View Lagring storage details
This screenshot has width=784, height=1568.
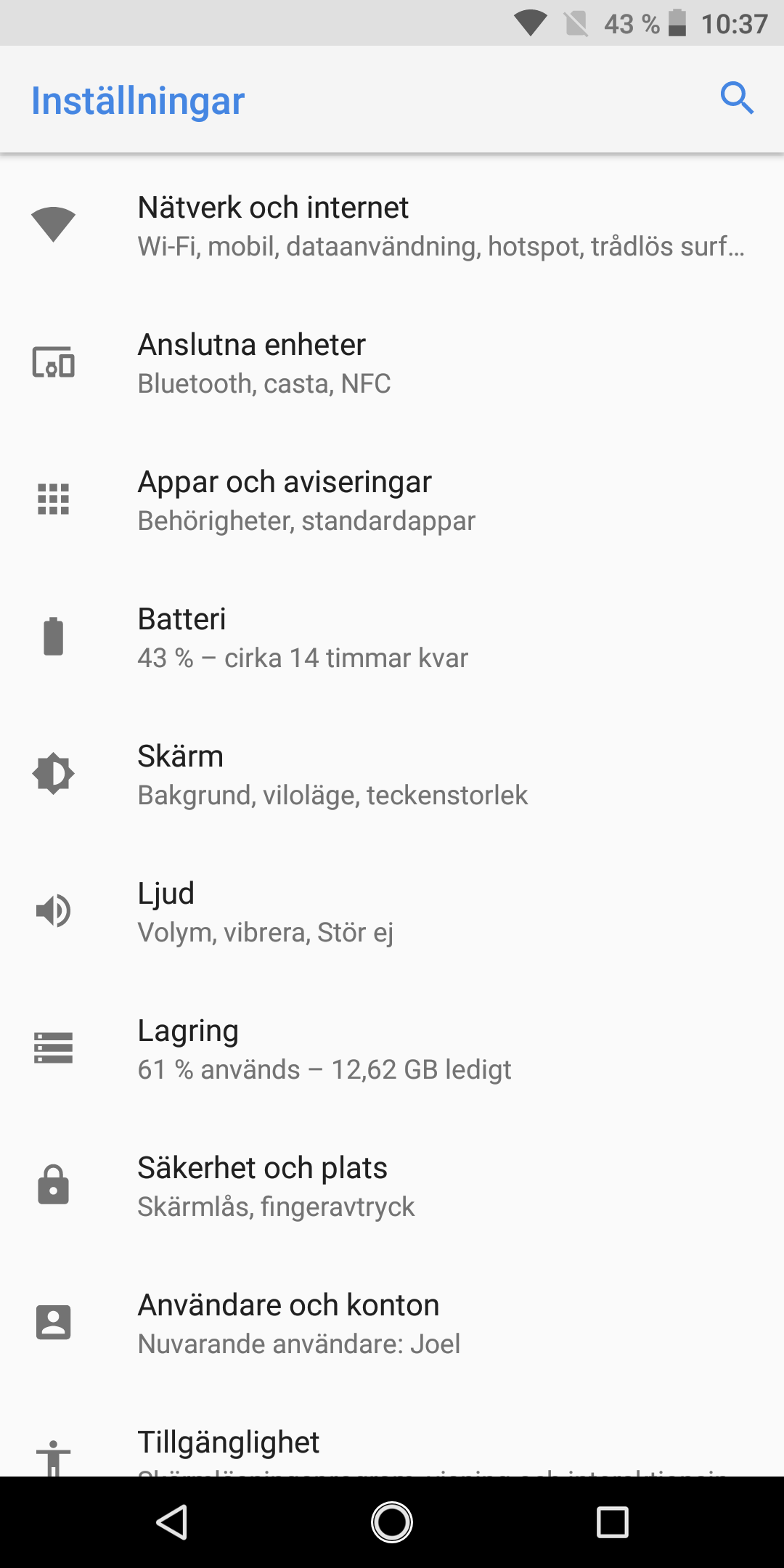click(x=392, y=1049)
